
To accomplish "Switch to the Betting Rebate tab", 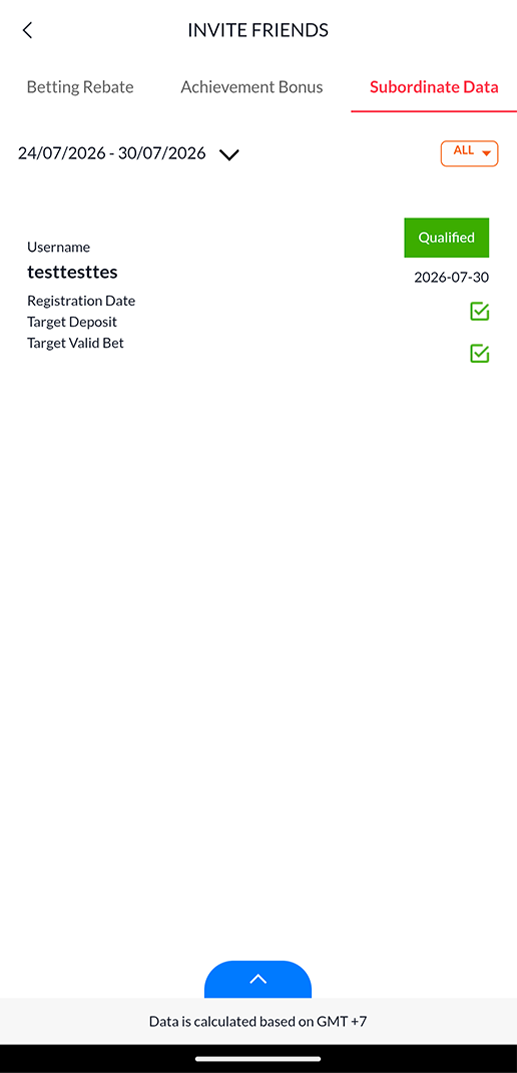I will coord(80,88).
